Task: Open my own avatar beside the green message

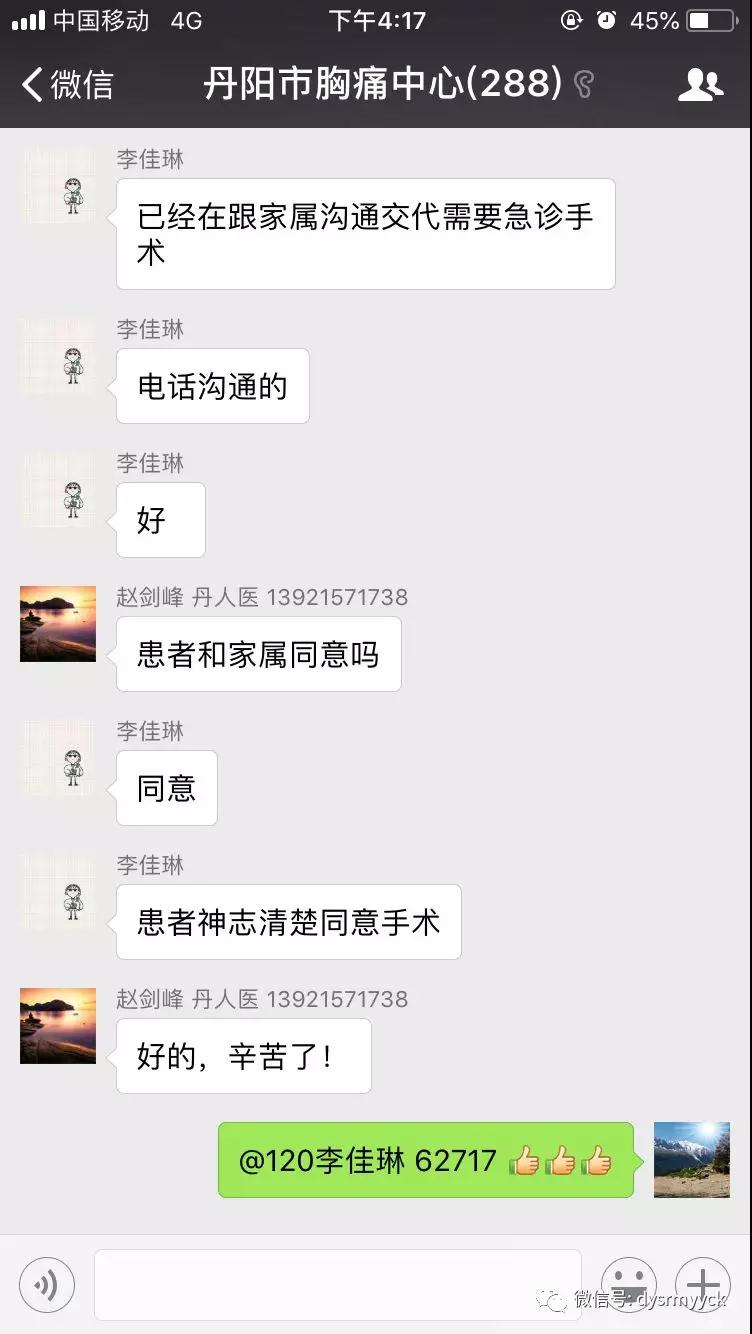Action: coord(692,1159)
